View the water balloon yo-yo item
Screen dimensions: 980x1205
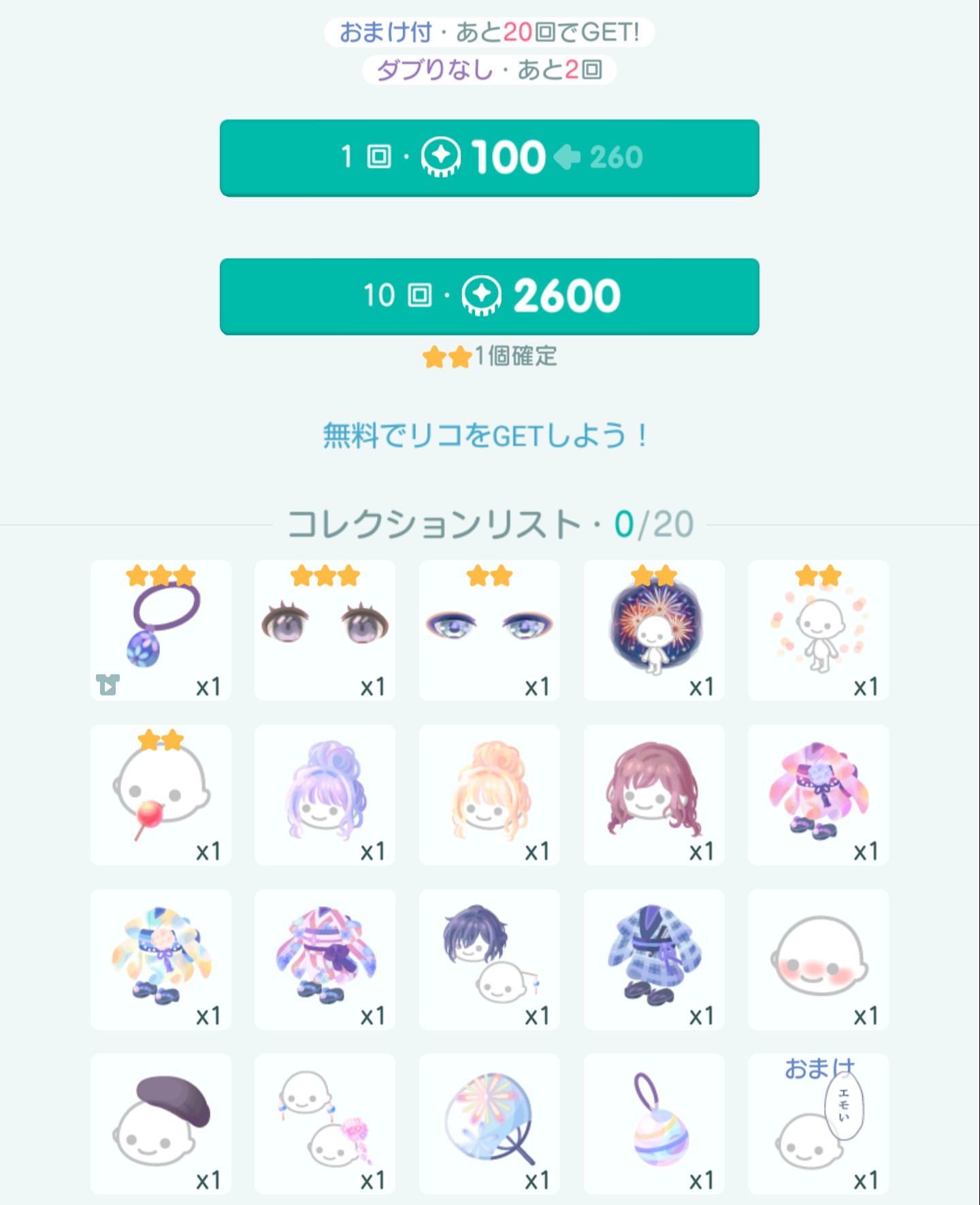(x=654, y=1124)
